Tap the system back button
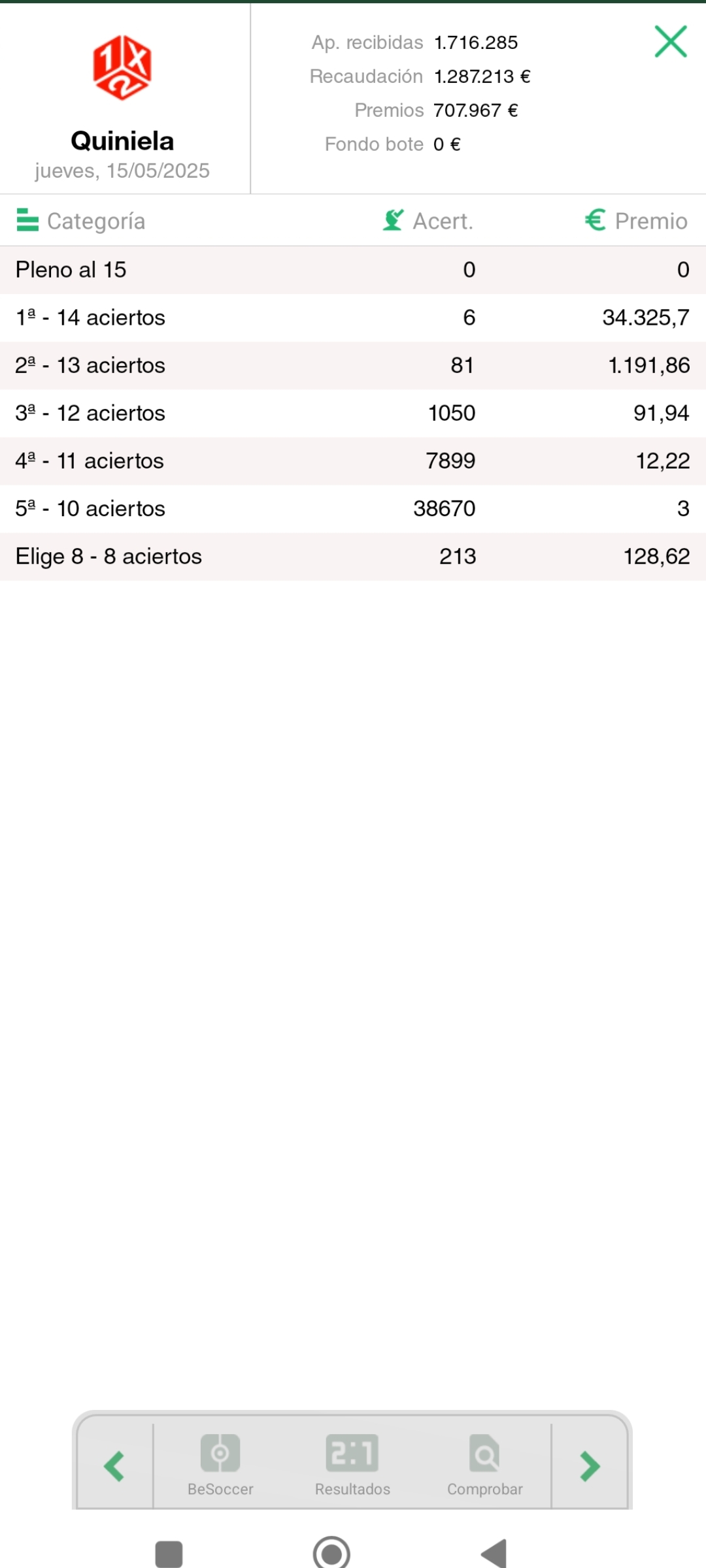The image size is (706, 1568). coord(494,1552)
